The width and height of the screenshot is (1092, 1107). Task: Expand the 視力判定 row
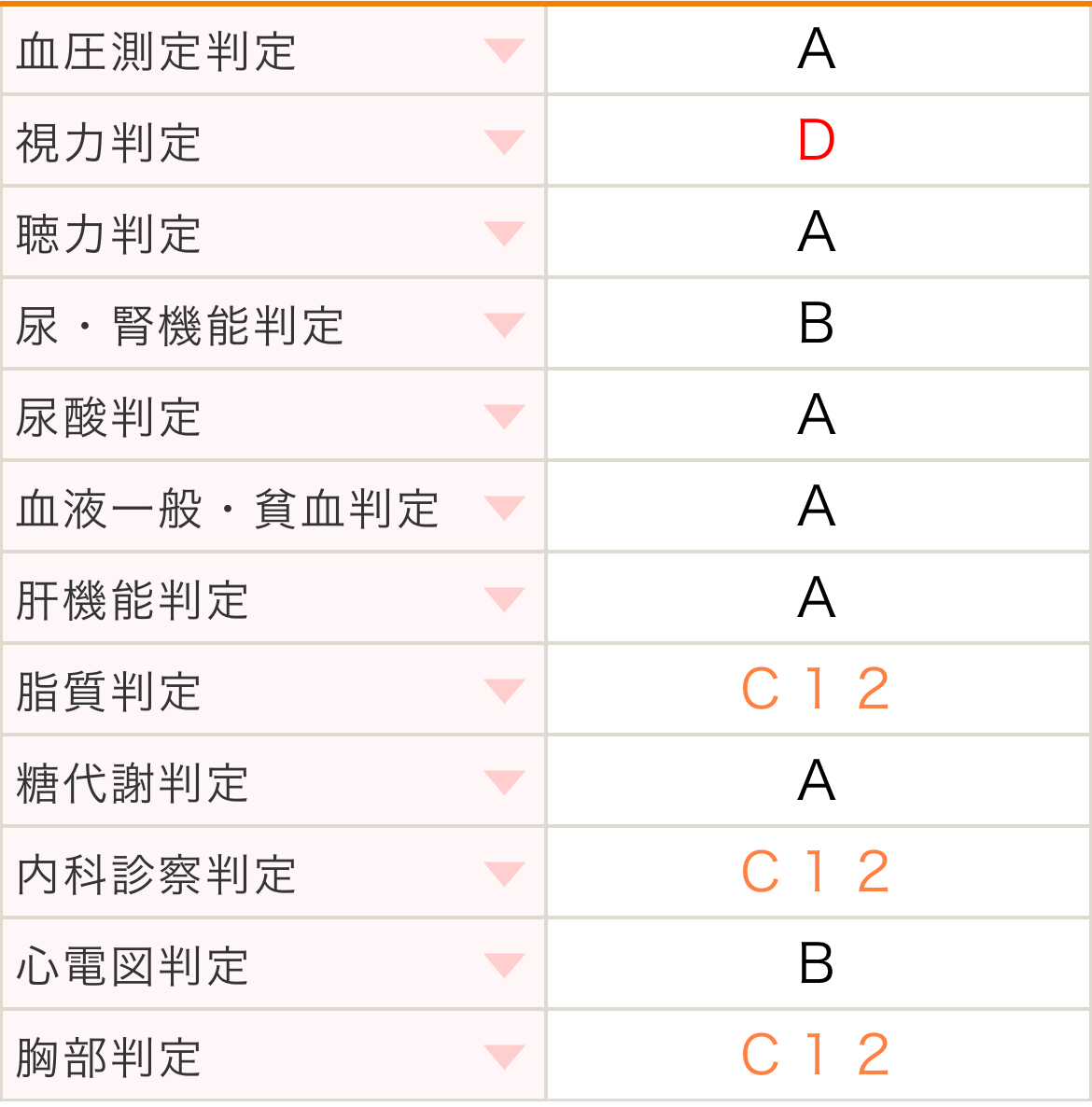(x=505, y=142)
